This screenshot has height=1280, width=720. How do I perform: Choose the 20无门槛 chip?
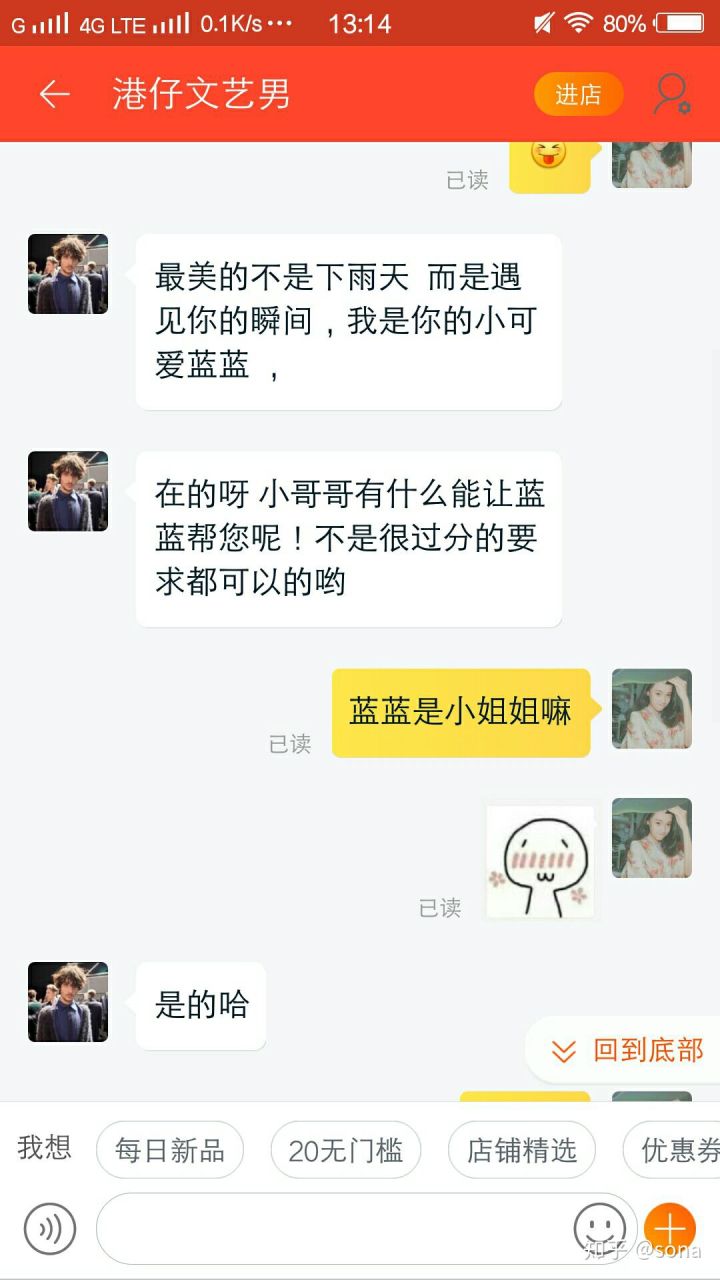345,1150
